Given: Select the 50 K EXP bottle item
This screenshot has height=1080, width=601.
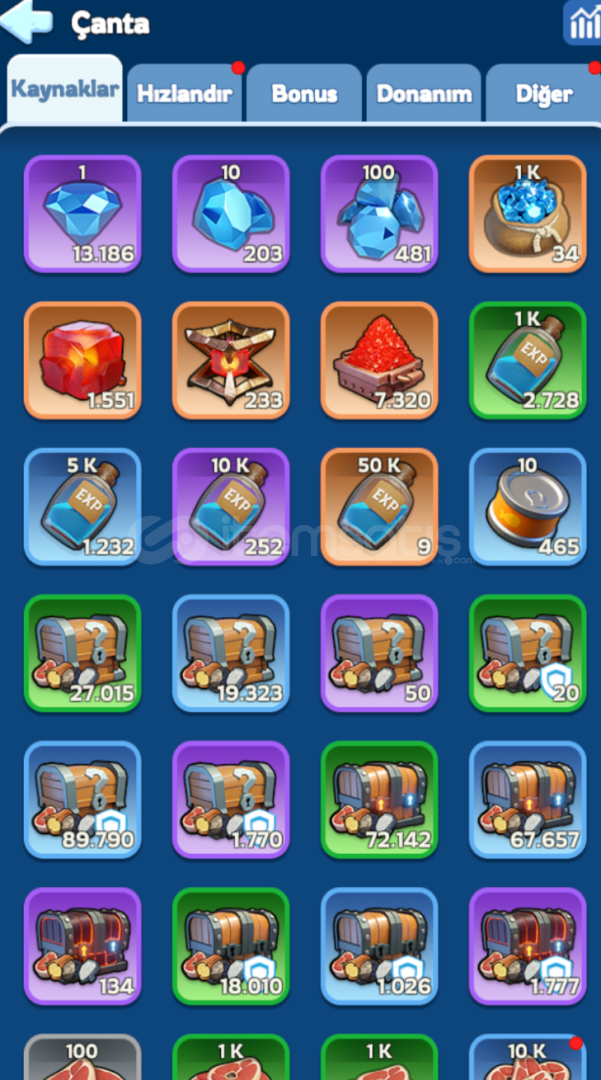Looking at the screenshot, I should [379, 507].
